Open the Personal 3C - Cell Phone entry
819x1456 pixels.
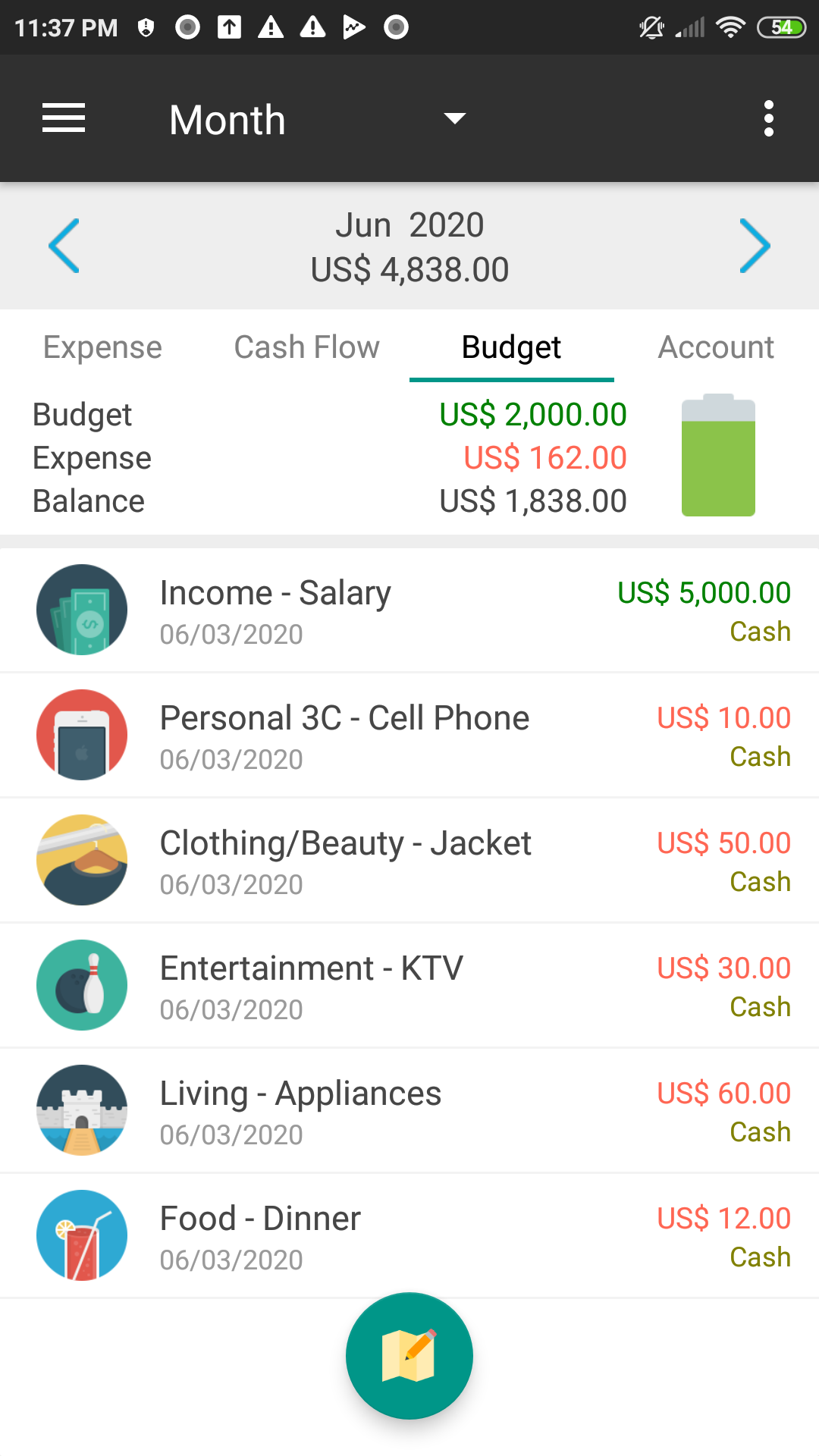[409, 736]
